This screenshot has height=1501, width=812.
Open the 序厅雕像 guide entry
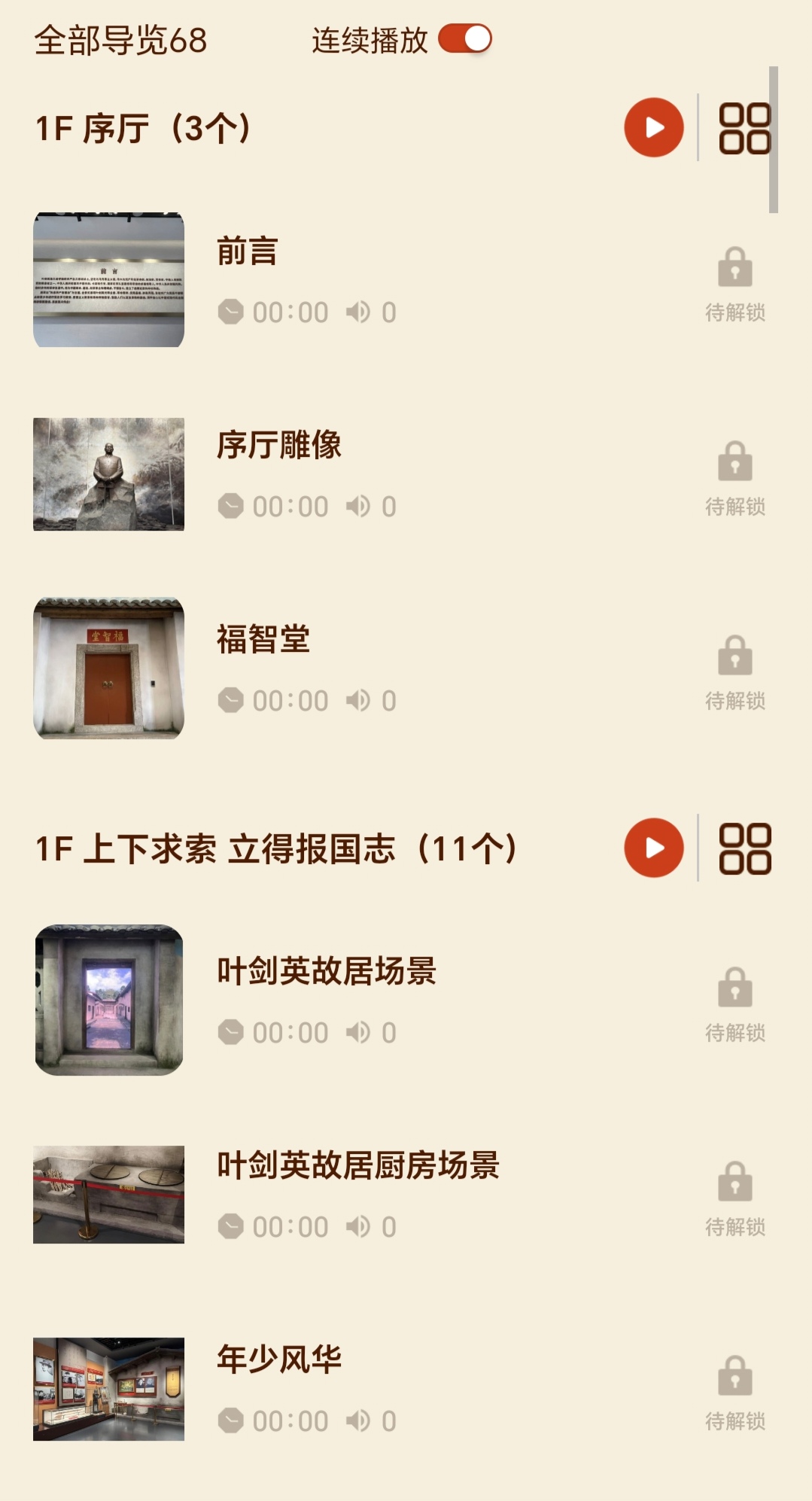point(278,445)
